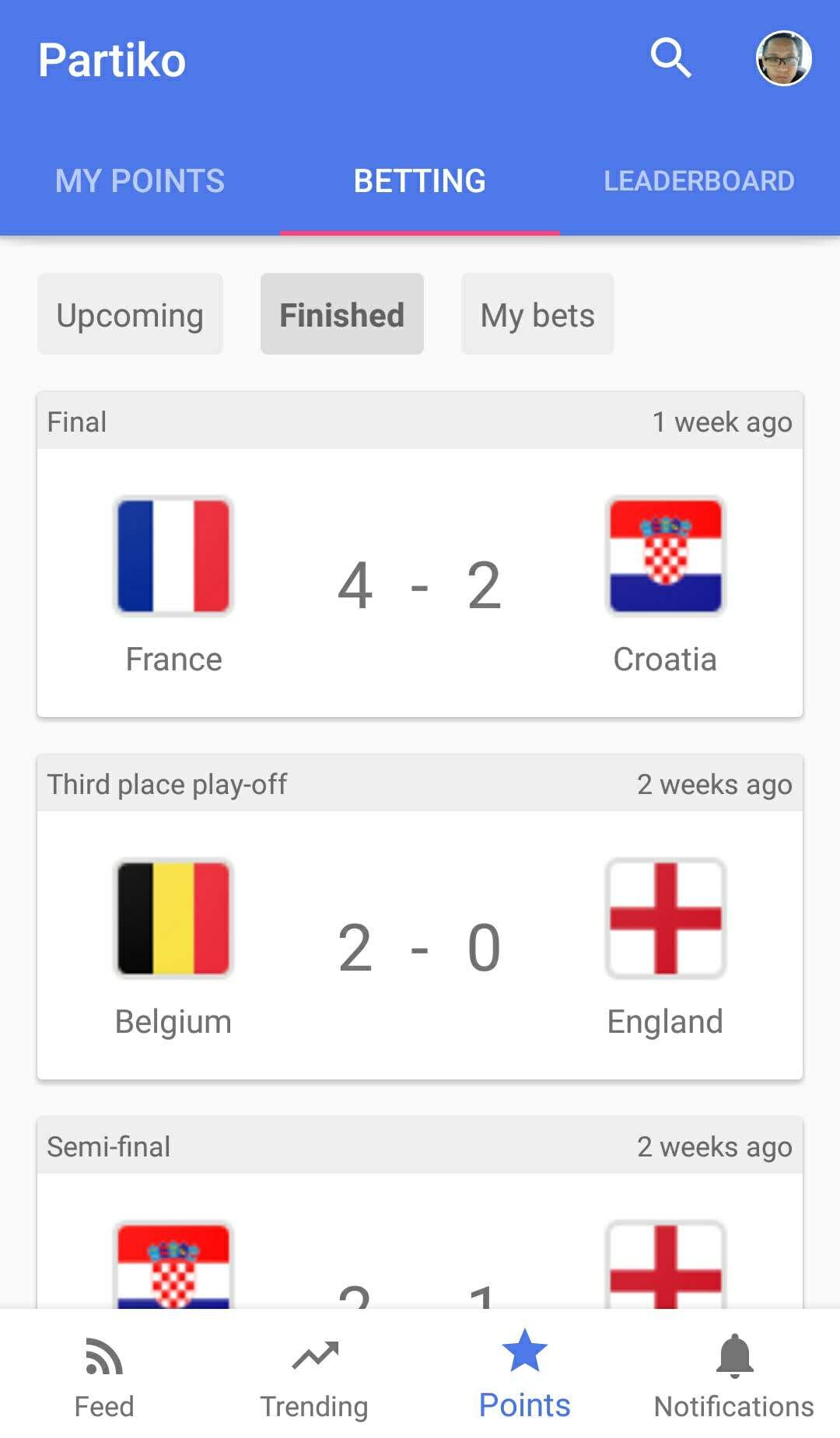The height and width of the screenshot is (1438, 840).
Task: View the My bets filter
Action: pos(537,315)
